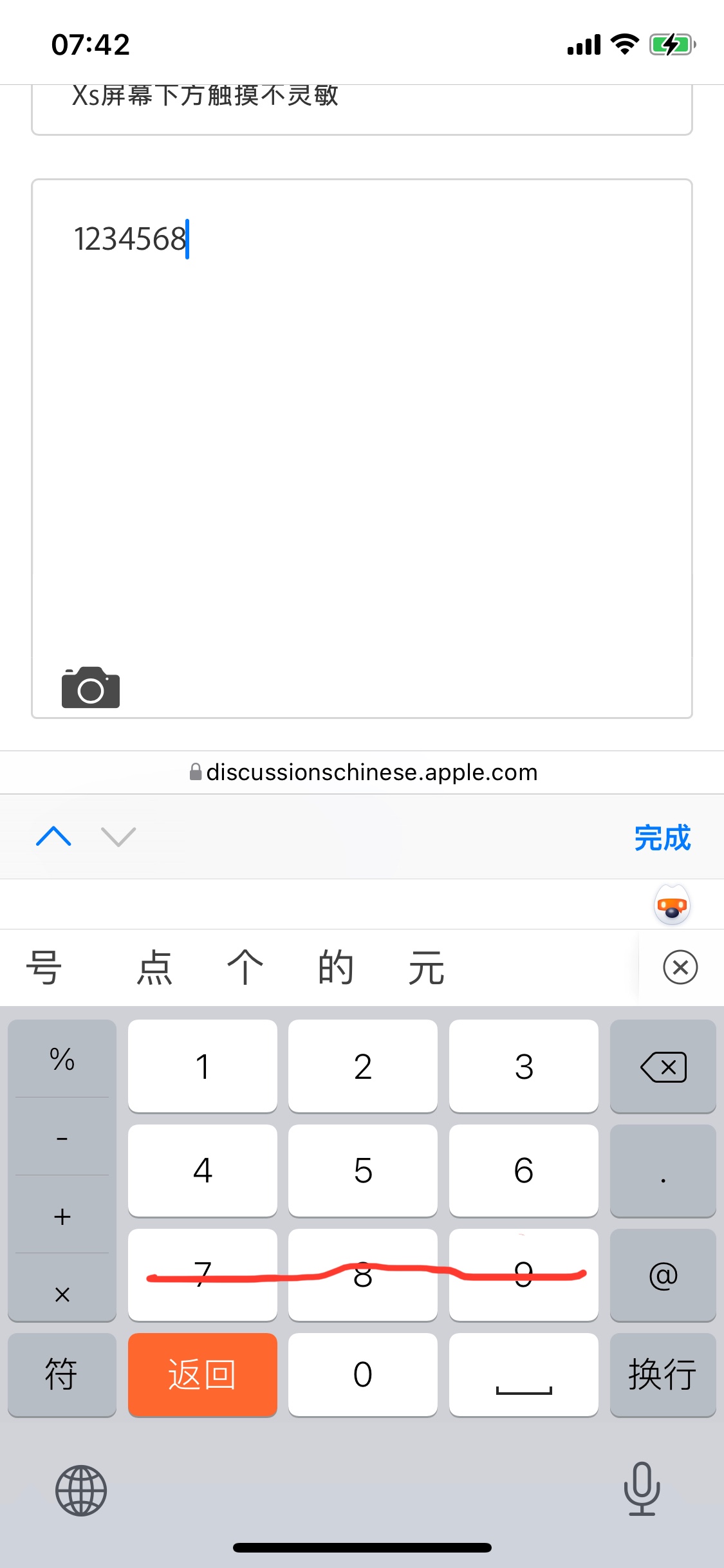
Task: Type digit 1 on keypad
Action: pyautogui.click(x=202, y=1066)
